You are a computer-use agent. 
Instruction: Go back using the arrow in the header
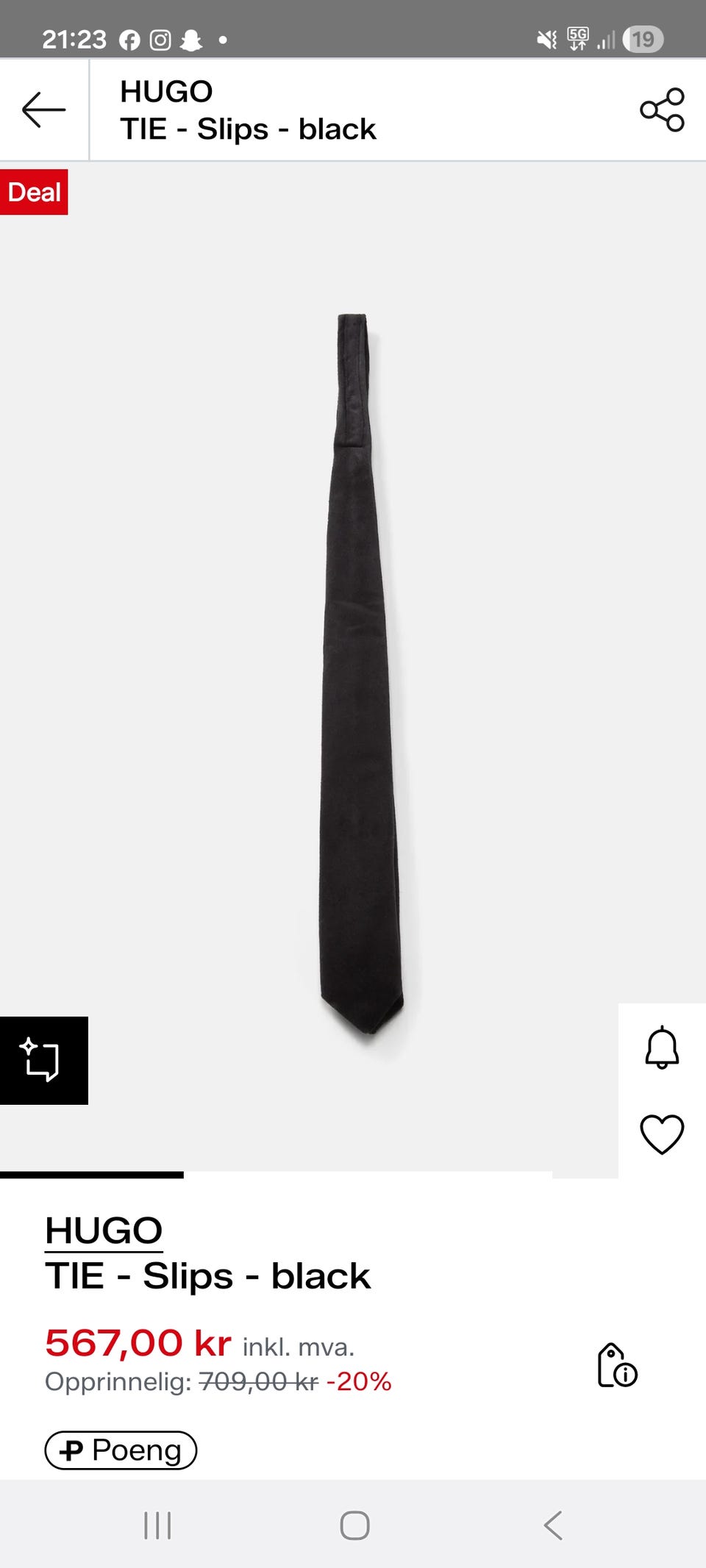[x=44, y=110]
